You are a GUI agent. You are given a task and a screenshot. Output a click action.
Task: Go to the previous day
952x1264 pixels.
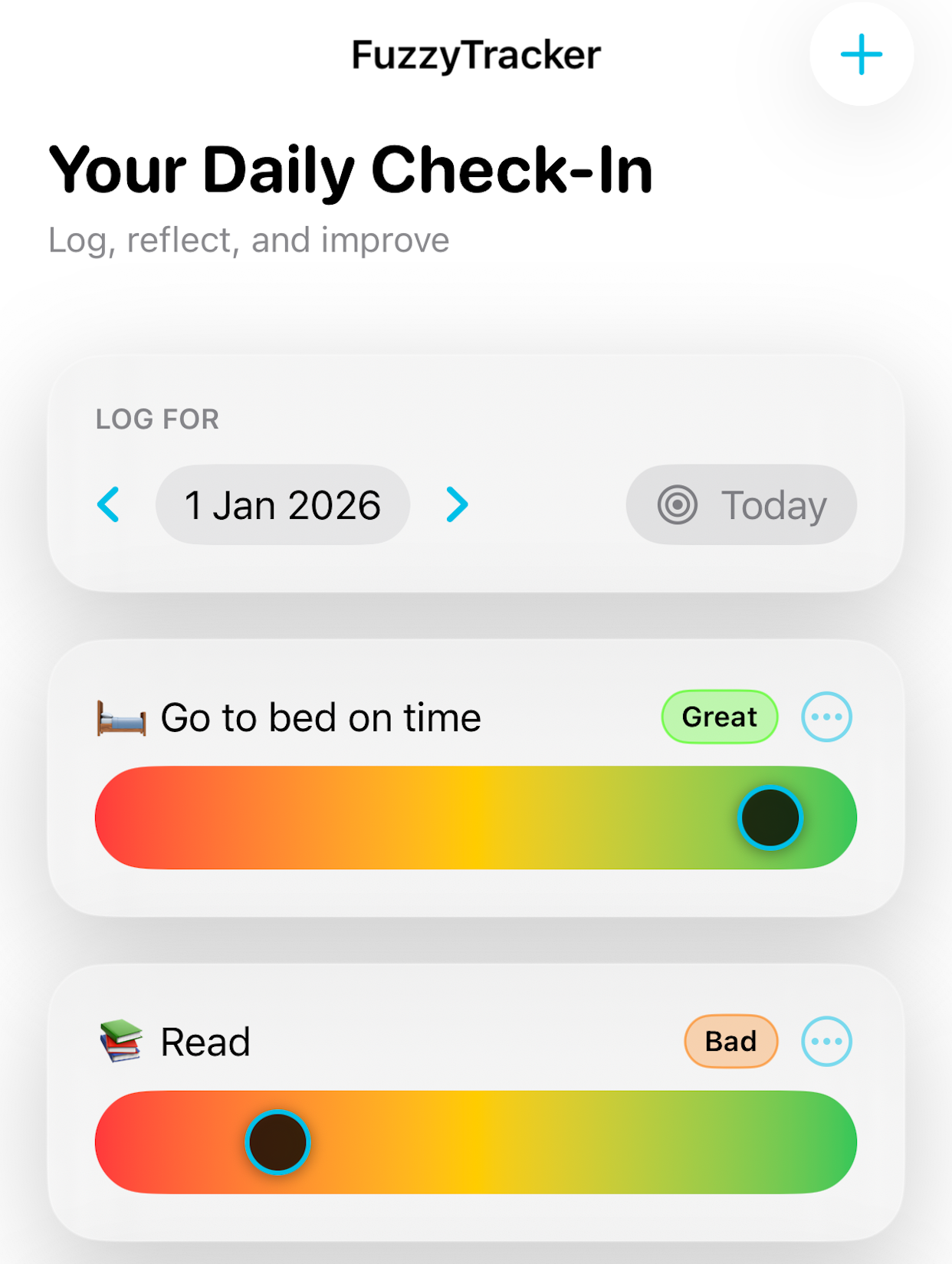(109, 504)
